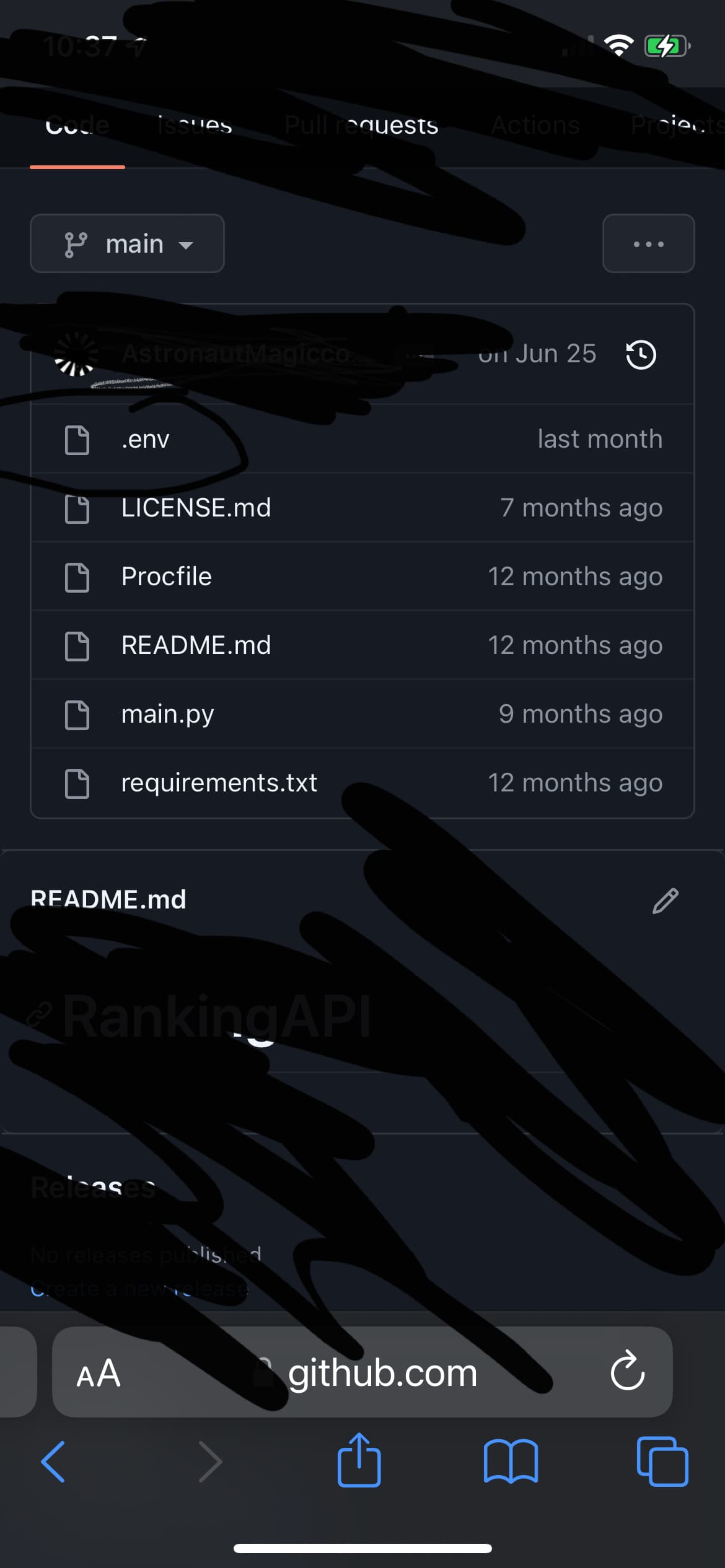Switch to the Pull requests tab
725x1568 pixels.
(x=361, y=125)
